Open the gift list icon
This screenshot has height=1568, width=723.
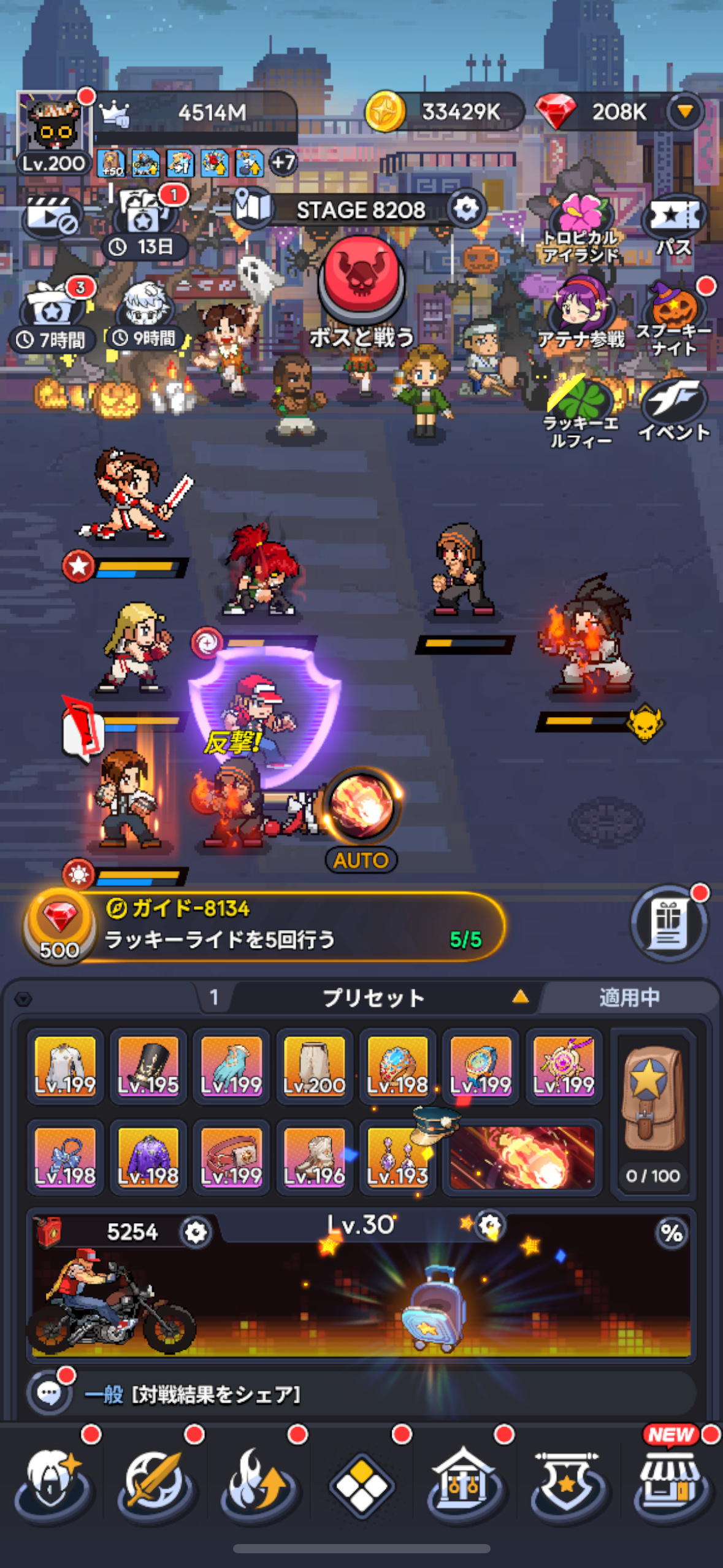[x=669, y=922]
